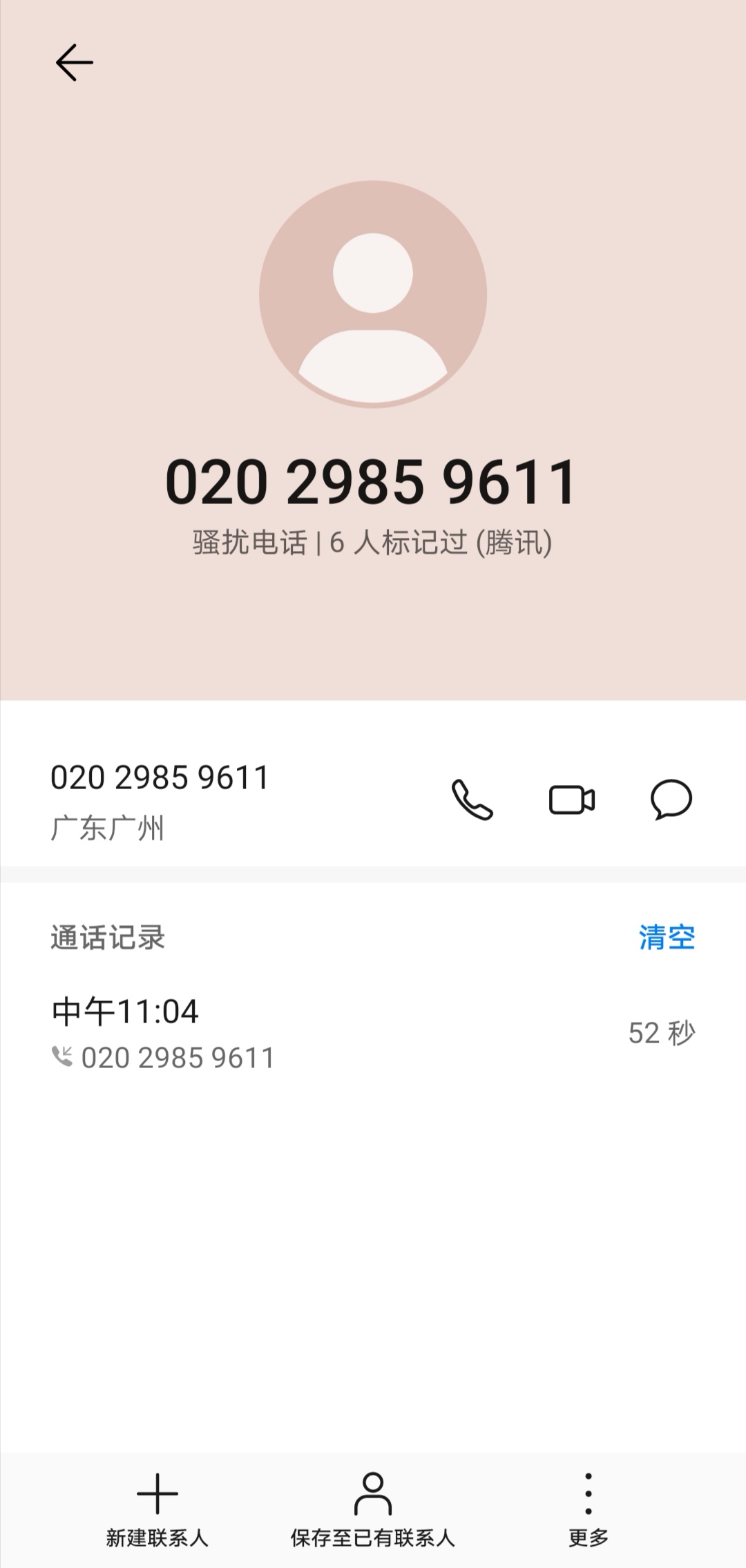Viewport: 746px width, 1568px height.
Task: Create a new contact via 新建联系人
Action: 157,1510
